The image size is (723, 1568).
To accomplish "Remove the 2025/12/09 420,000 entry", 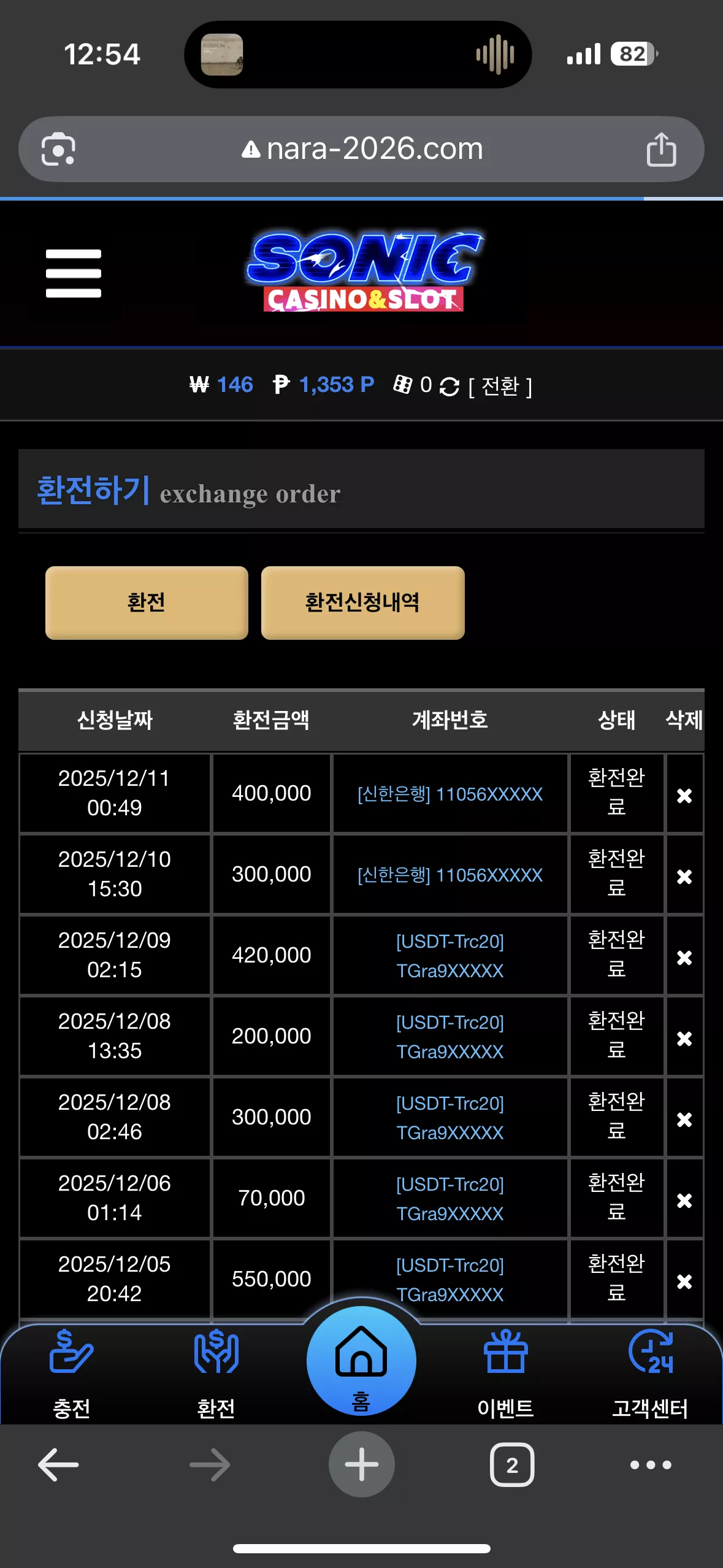I will tap(684, 957).
